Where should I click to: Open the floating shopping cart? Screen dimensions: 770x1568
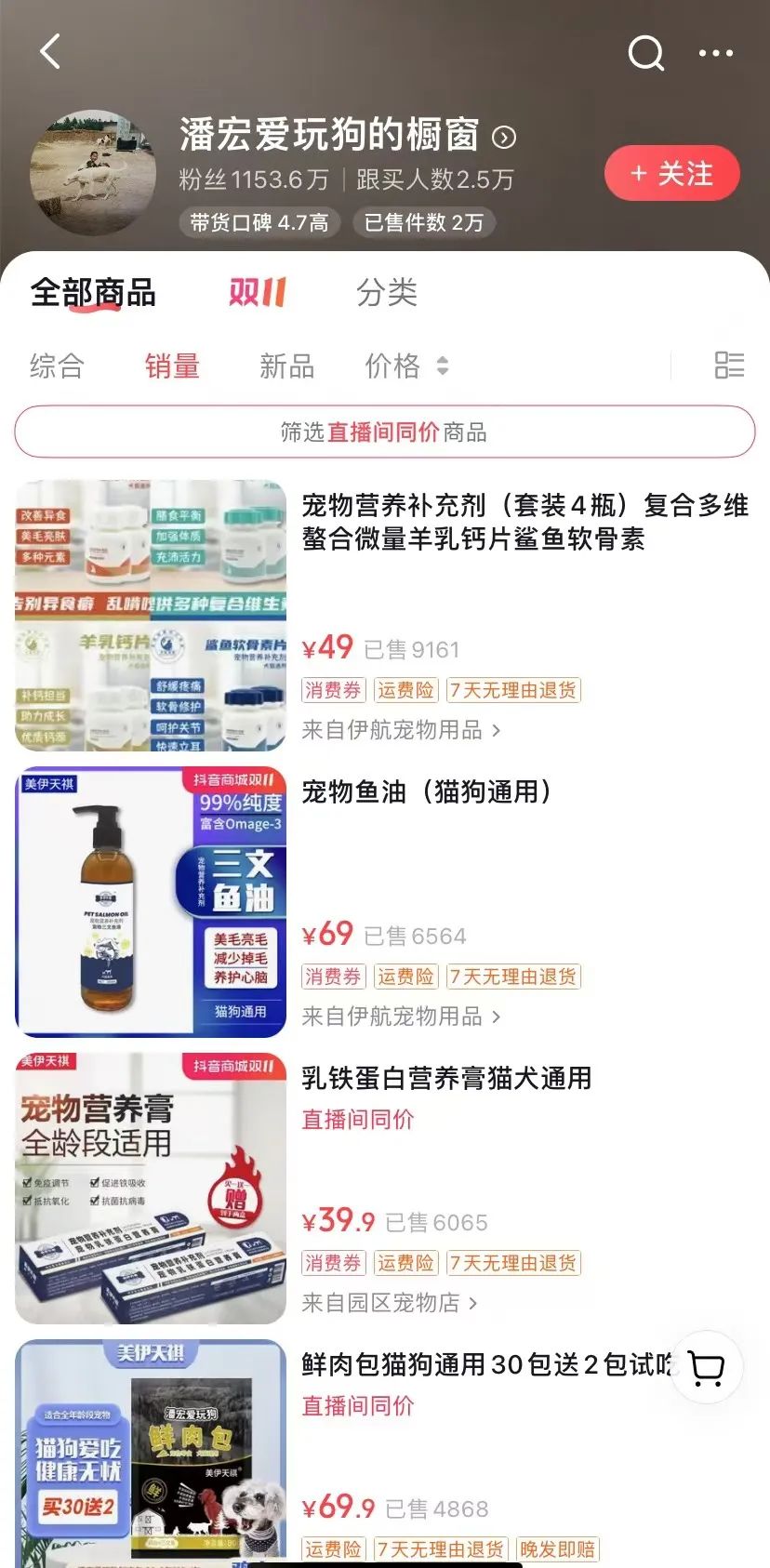(x=708, y=1367)
